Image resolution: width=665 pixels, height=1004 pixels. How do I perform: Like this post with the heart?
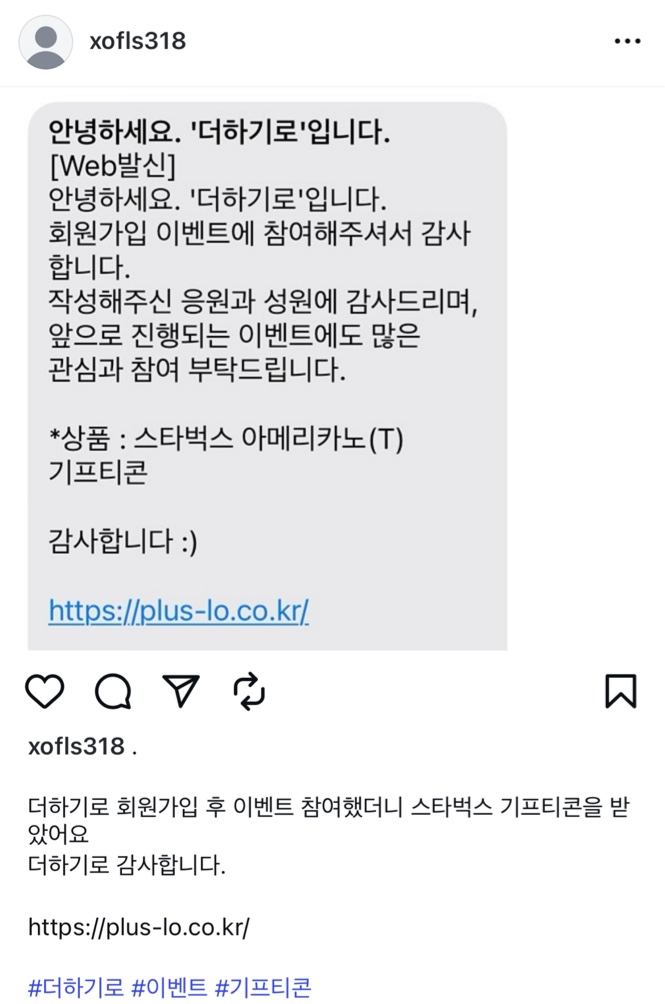point(44,691)
